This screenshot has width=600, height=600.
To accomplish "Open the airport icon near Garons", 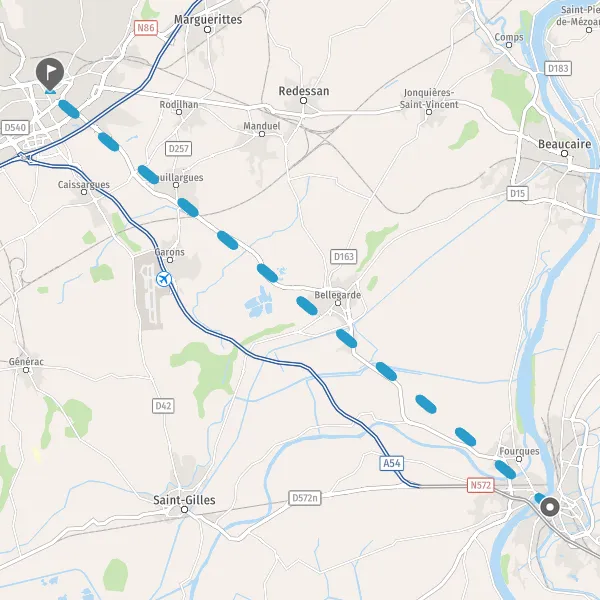I will click(164, 279).
